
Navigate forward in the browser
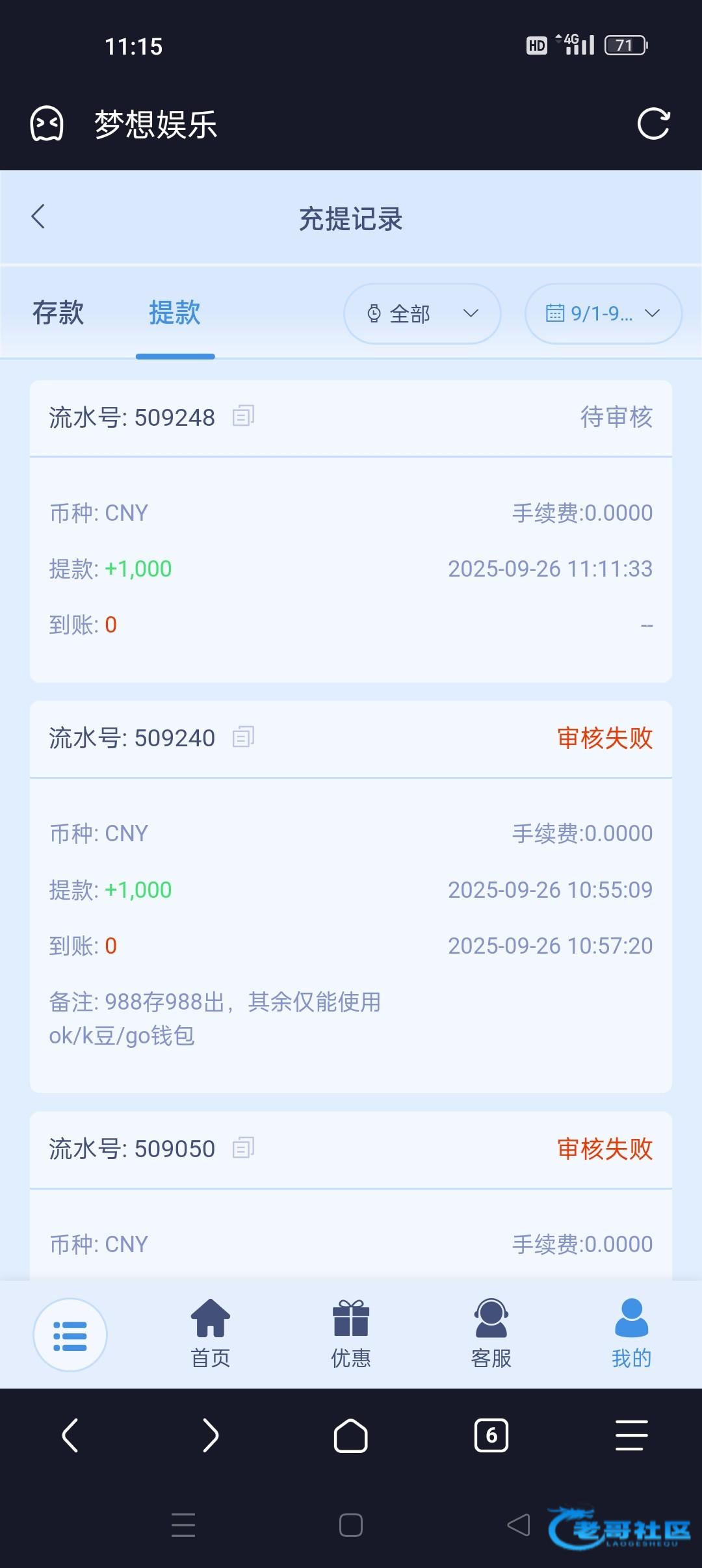(210, 1435)
